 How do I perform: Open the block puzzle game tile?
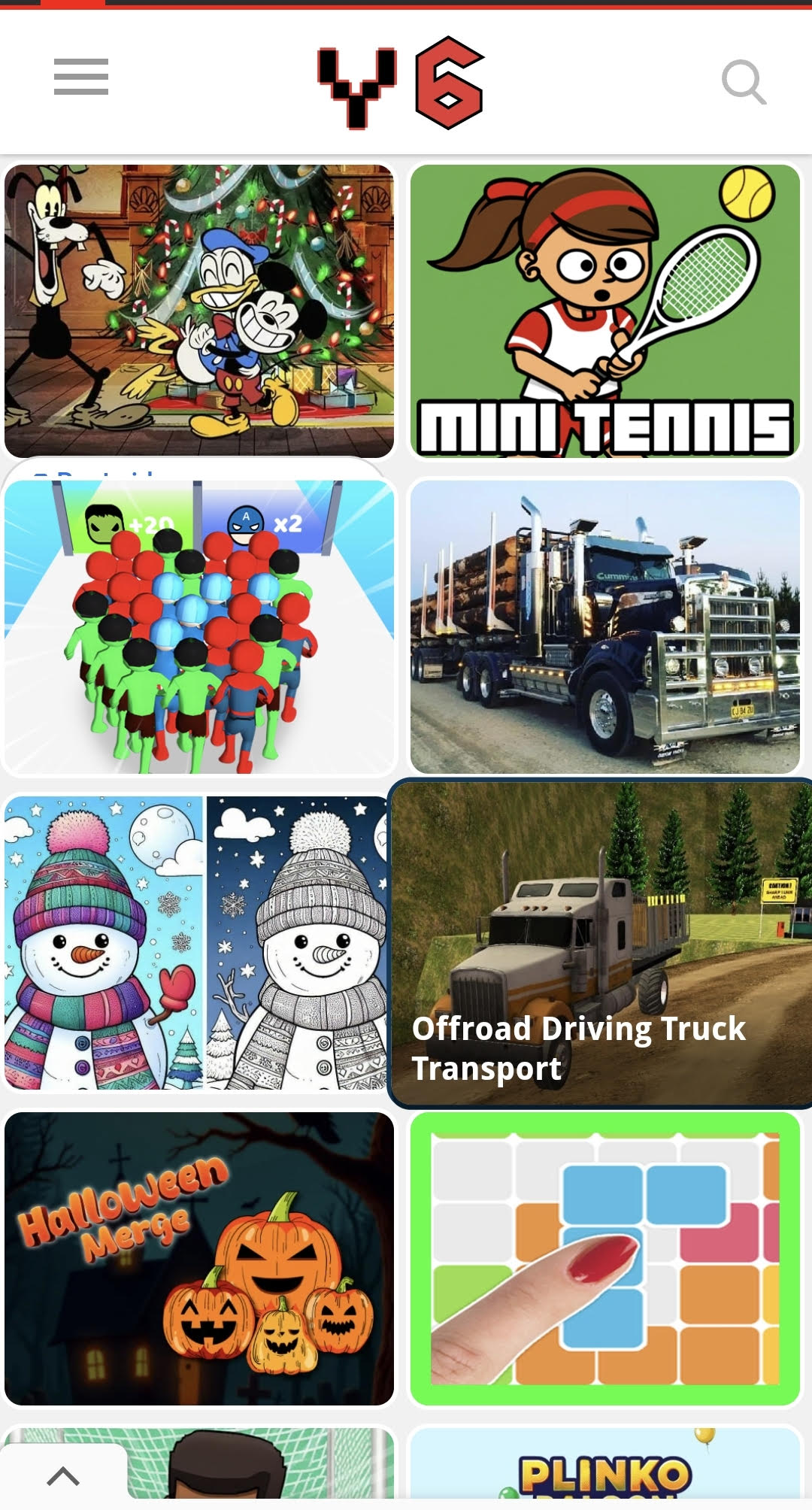[x=604, y=1258]
